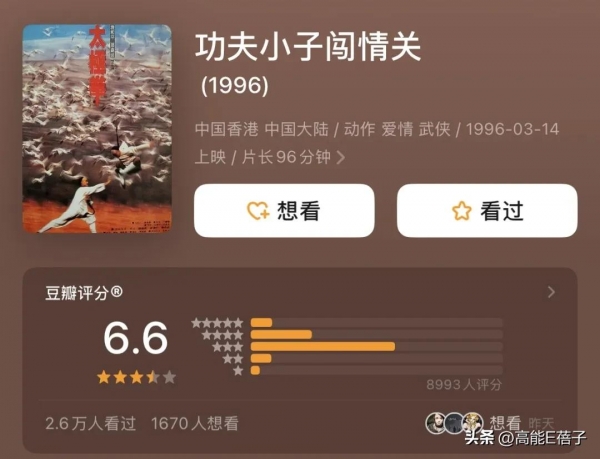This screenshot has height=459, width=600.
Task: Expand movie details via the chevron after 片长96分钟
Action: (x=341, y=158)
